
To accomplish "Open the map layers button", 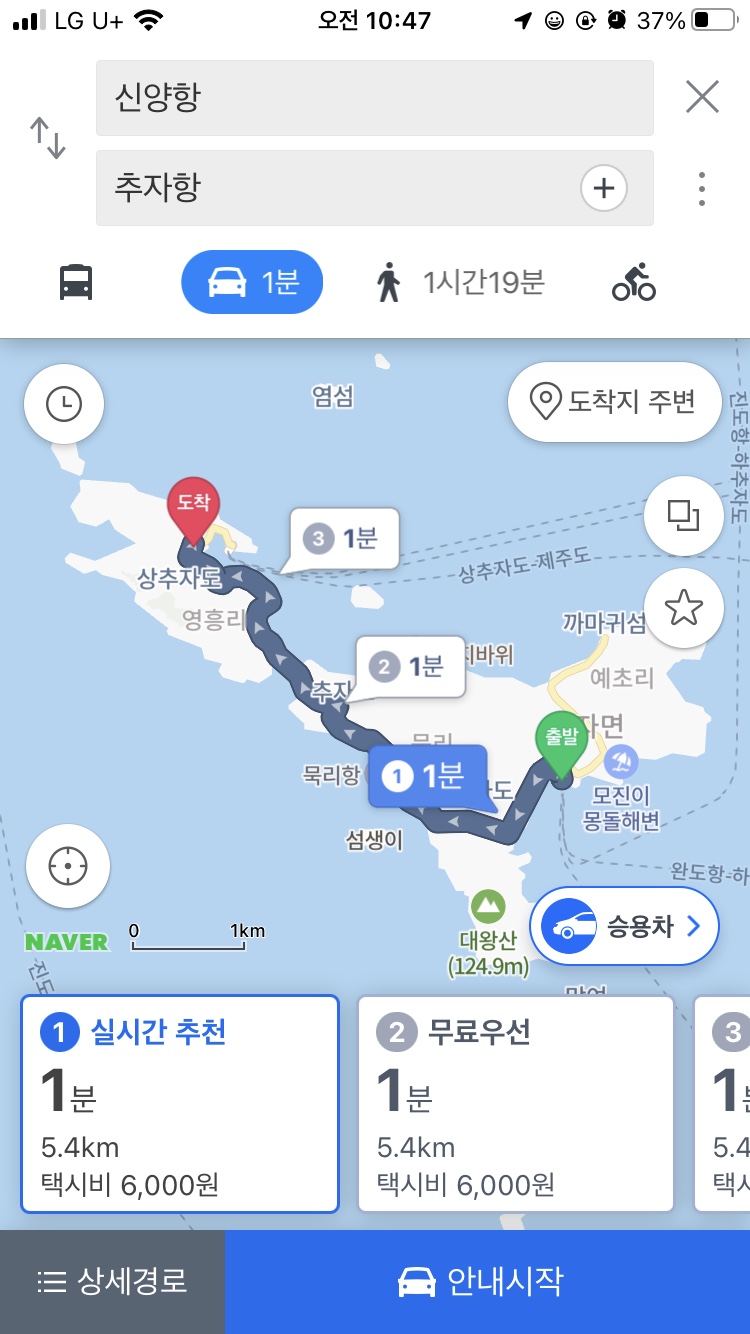I will click(x=684, y=516).
